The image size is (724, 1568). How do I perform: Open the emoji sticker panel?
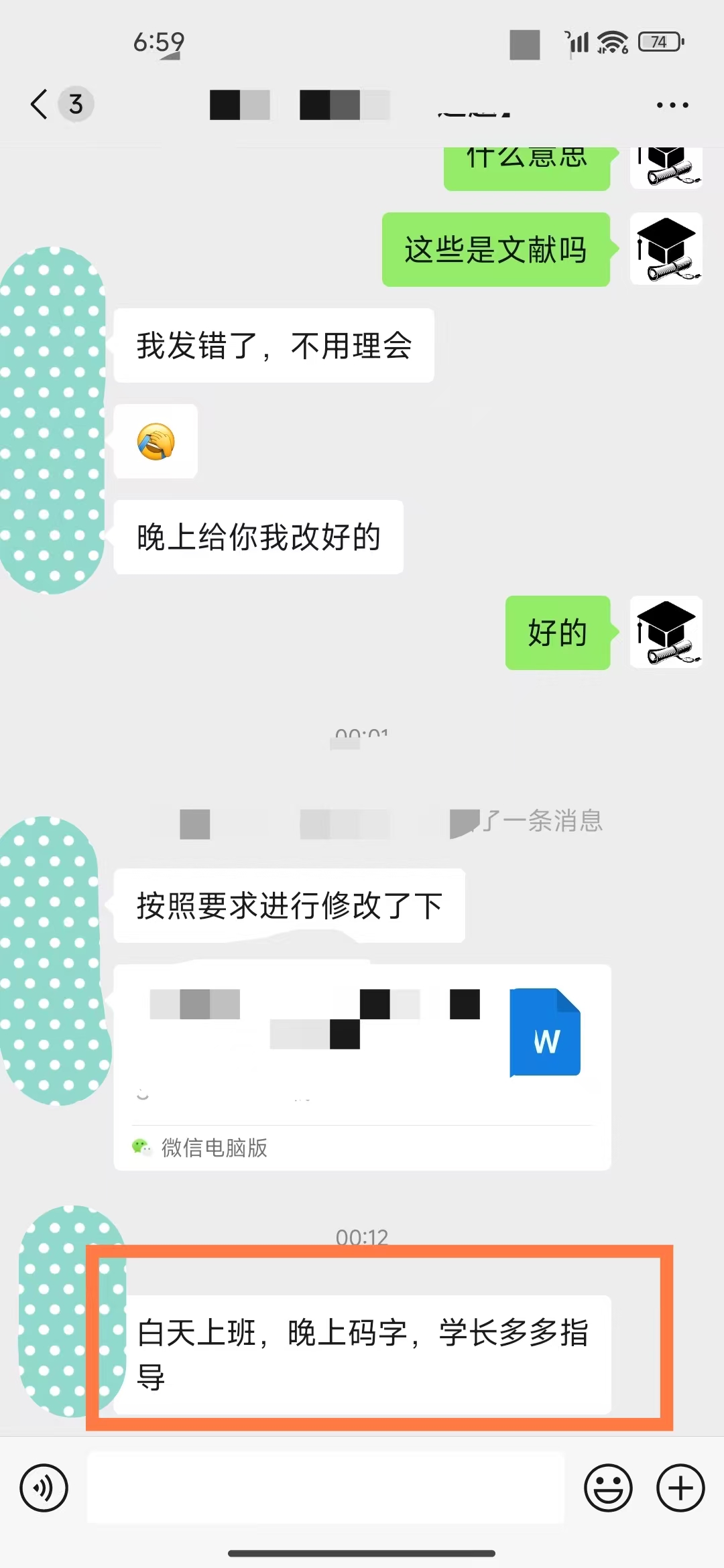[608, 1488]
